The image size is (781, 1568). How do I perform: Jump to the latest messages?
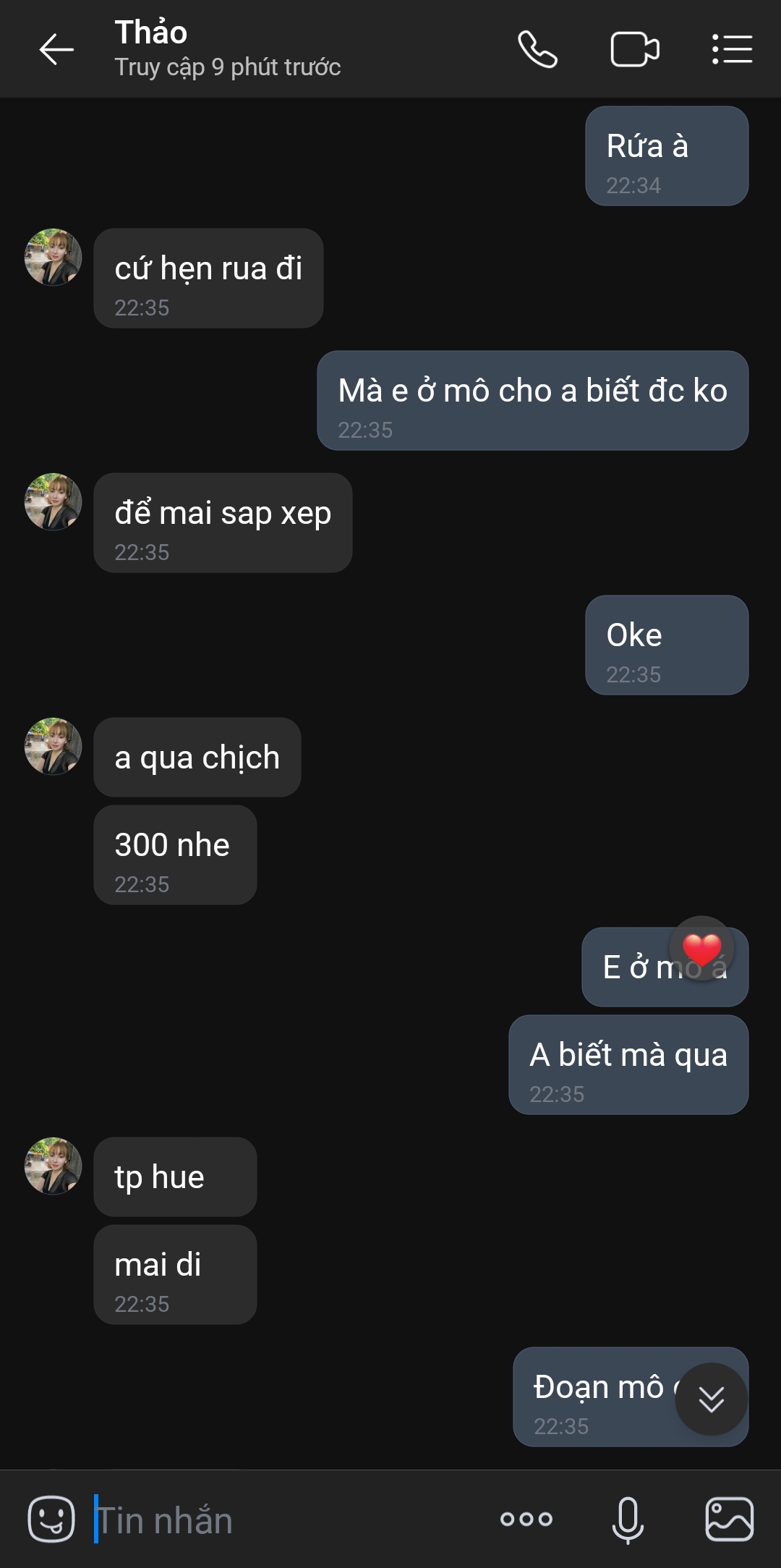coord(711,1399)
